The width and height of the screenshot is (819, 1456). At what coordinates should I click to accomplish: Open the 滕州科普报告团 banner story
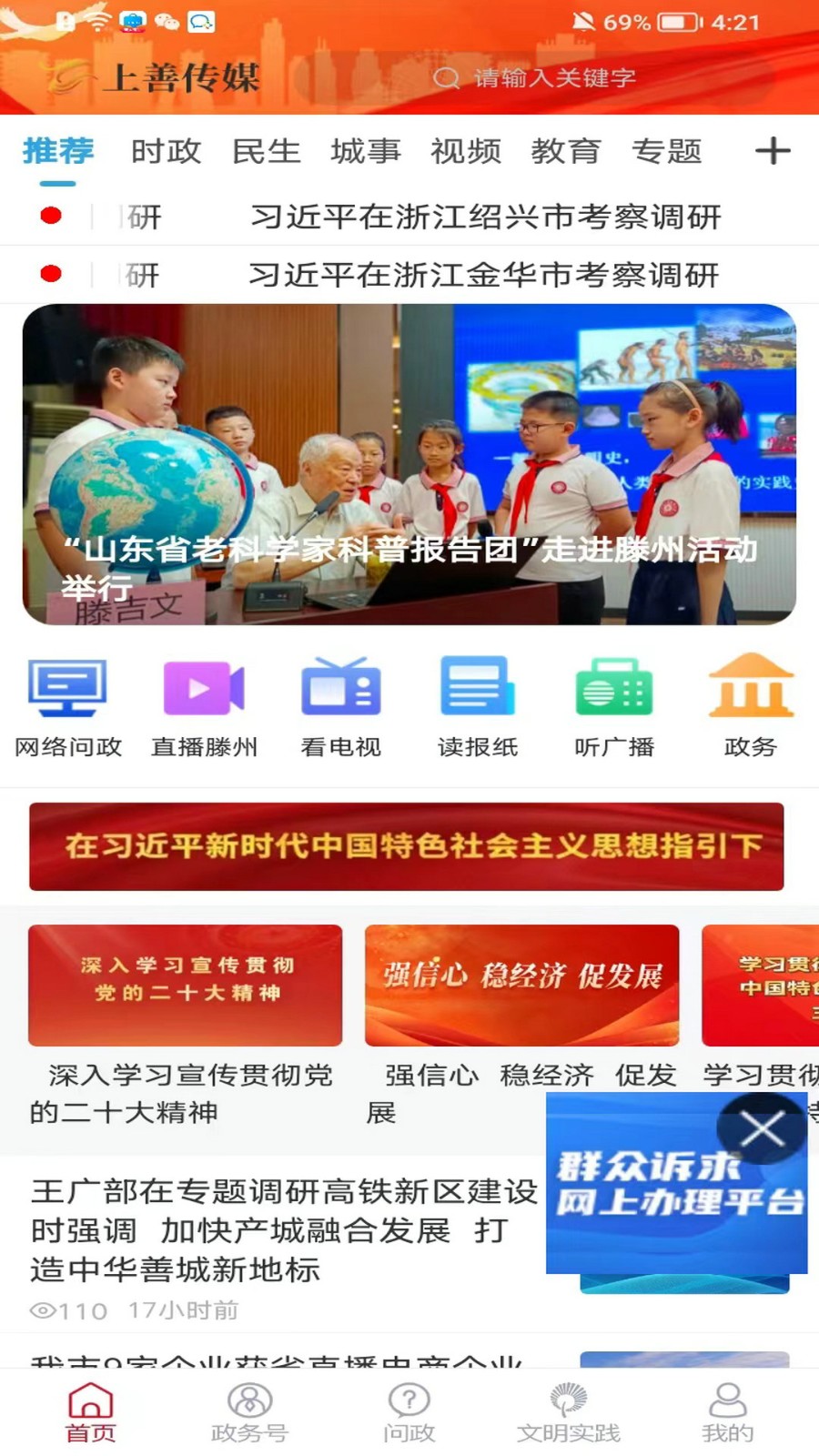(409, 464)
